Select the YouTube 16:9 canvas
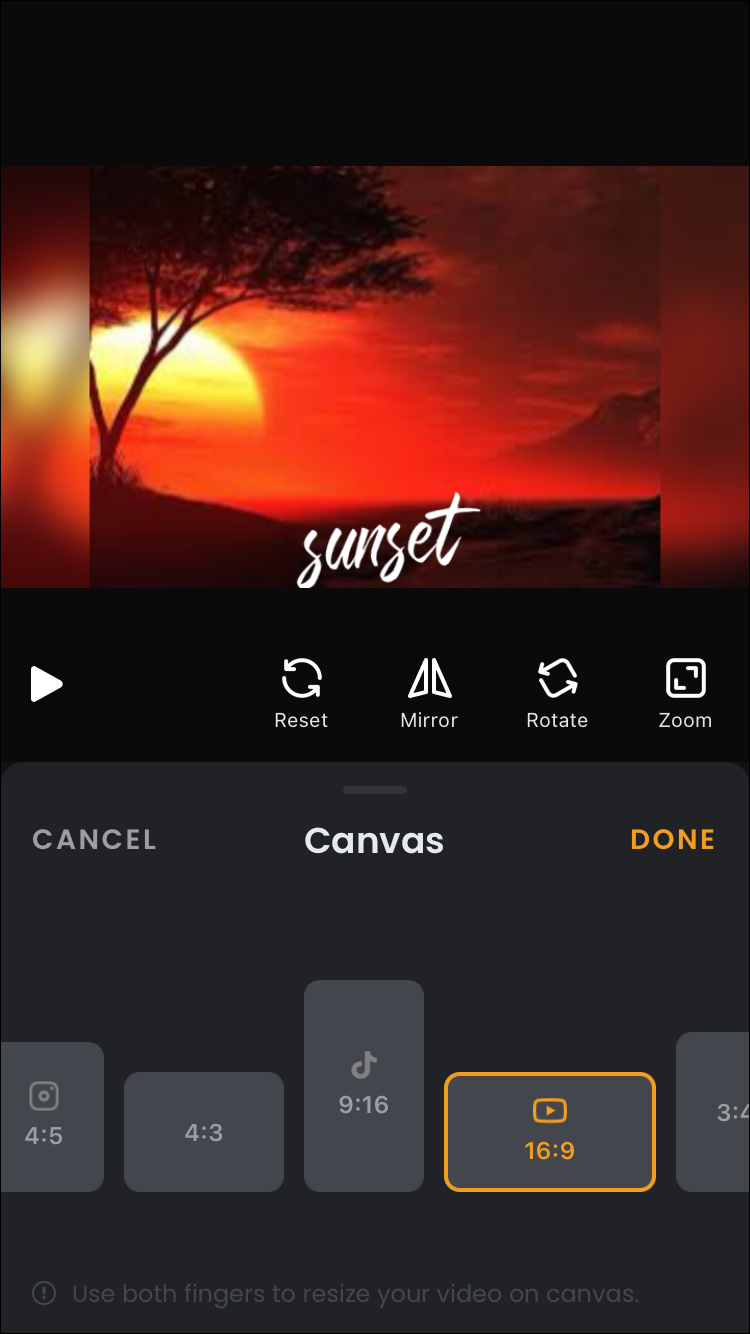This screenshot has height=1334, width=750. coord(550,1132)
